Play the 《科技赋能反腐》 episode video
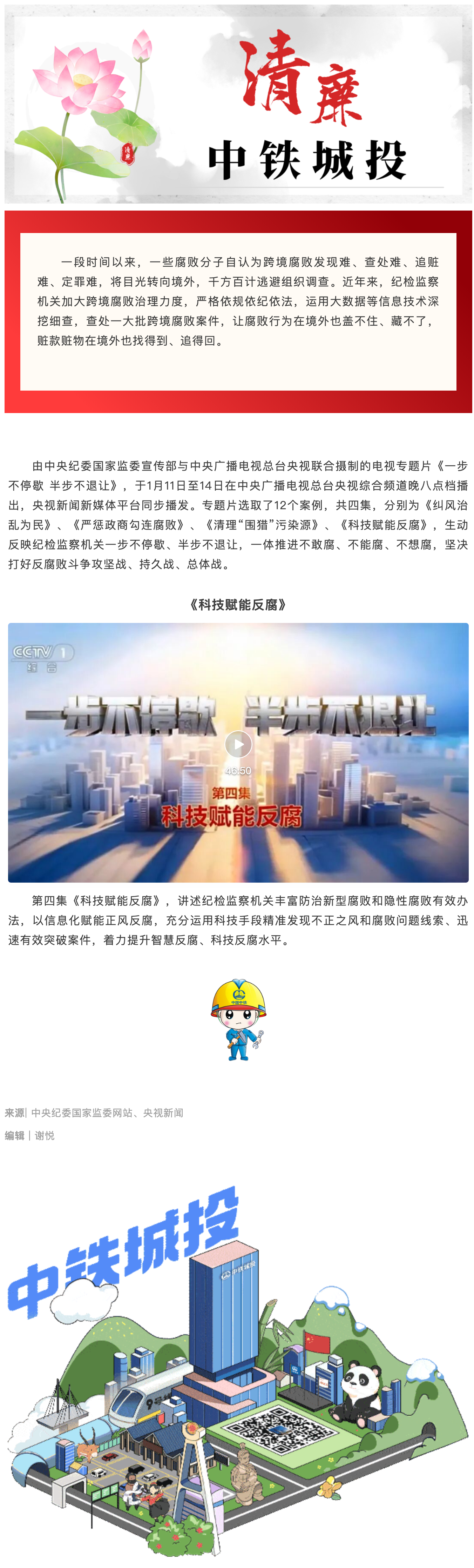This screenshot has width=474, height=1568. click(x=238, y=744)
